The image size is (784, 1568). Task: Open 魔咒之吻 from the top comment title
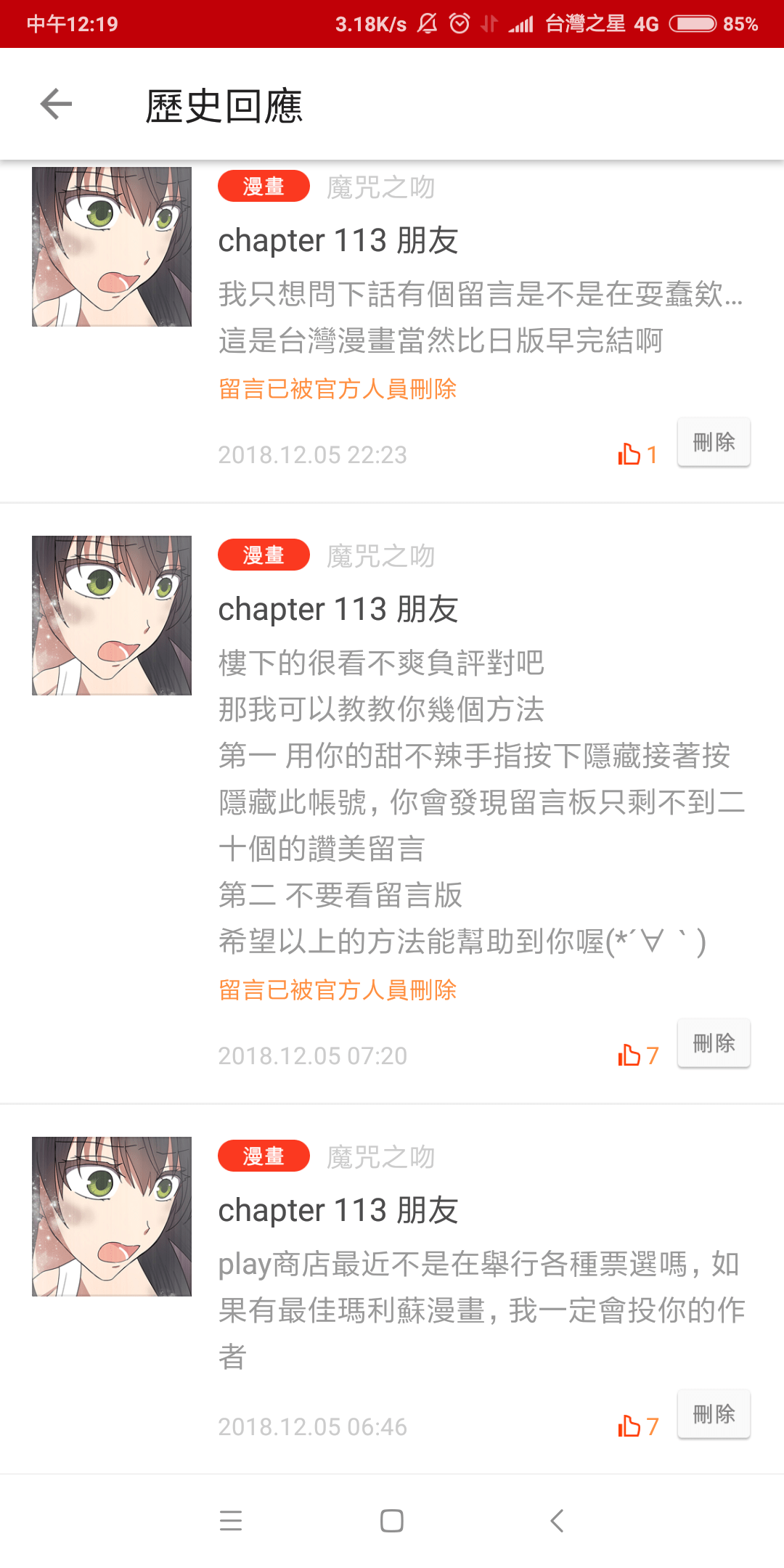(380, 187)
